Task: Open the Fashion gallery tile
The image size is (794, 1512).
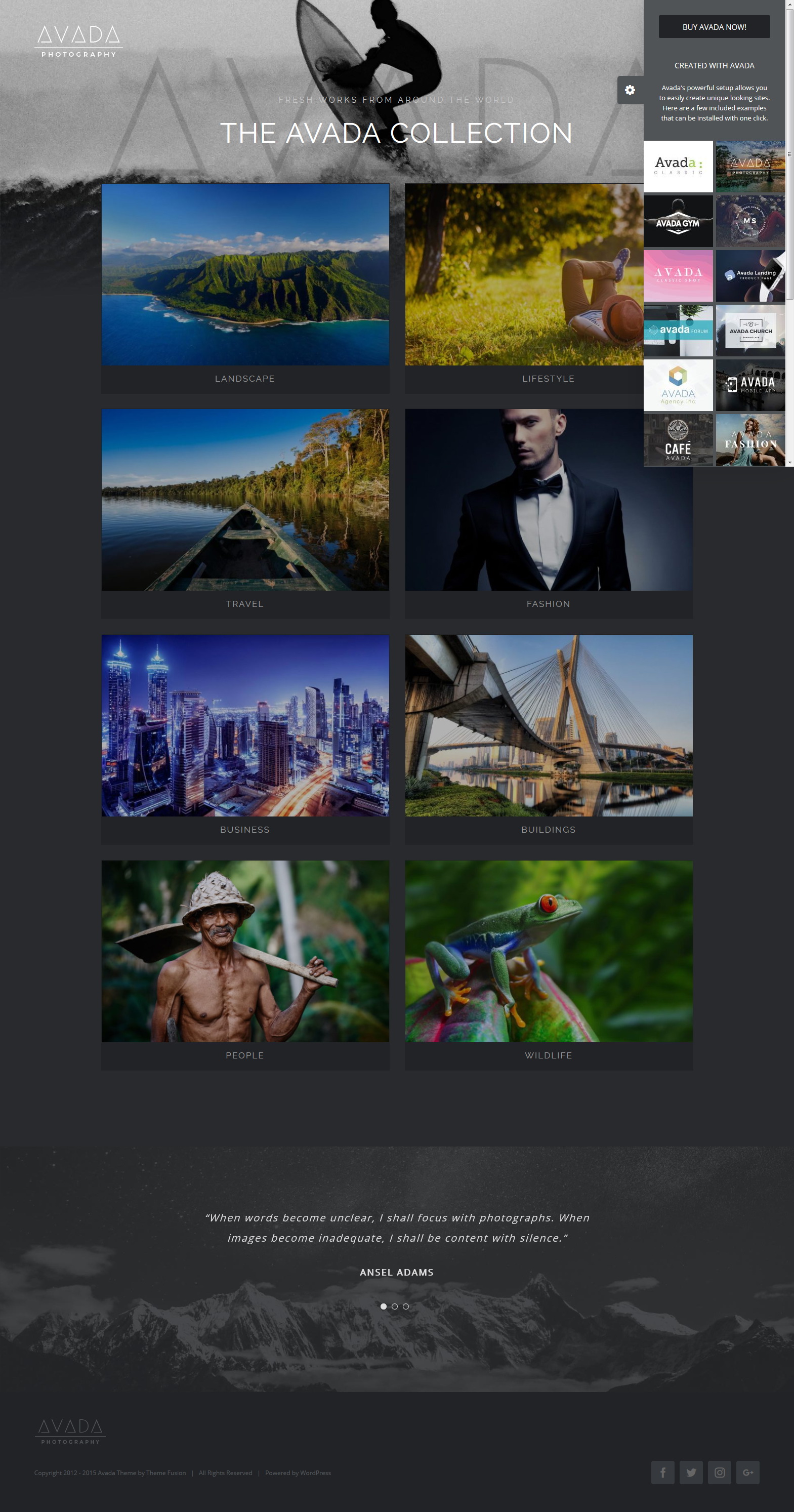Action: pyautogui.click(x=549, y=514)
